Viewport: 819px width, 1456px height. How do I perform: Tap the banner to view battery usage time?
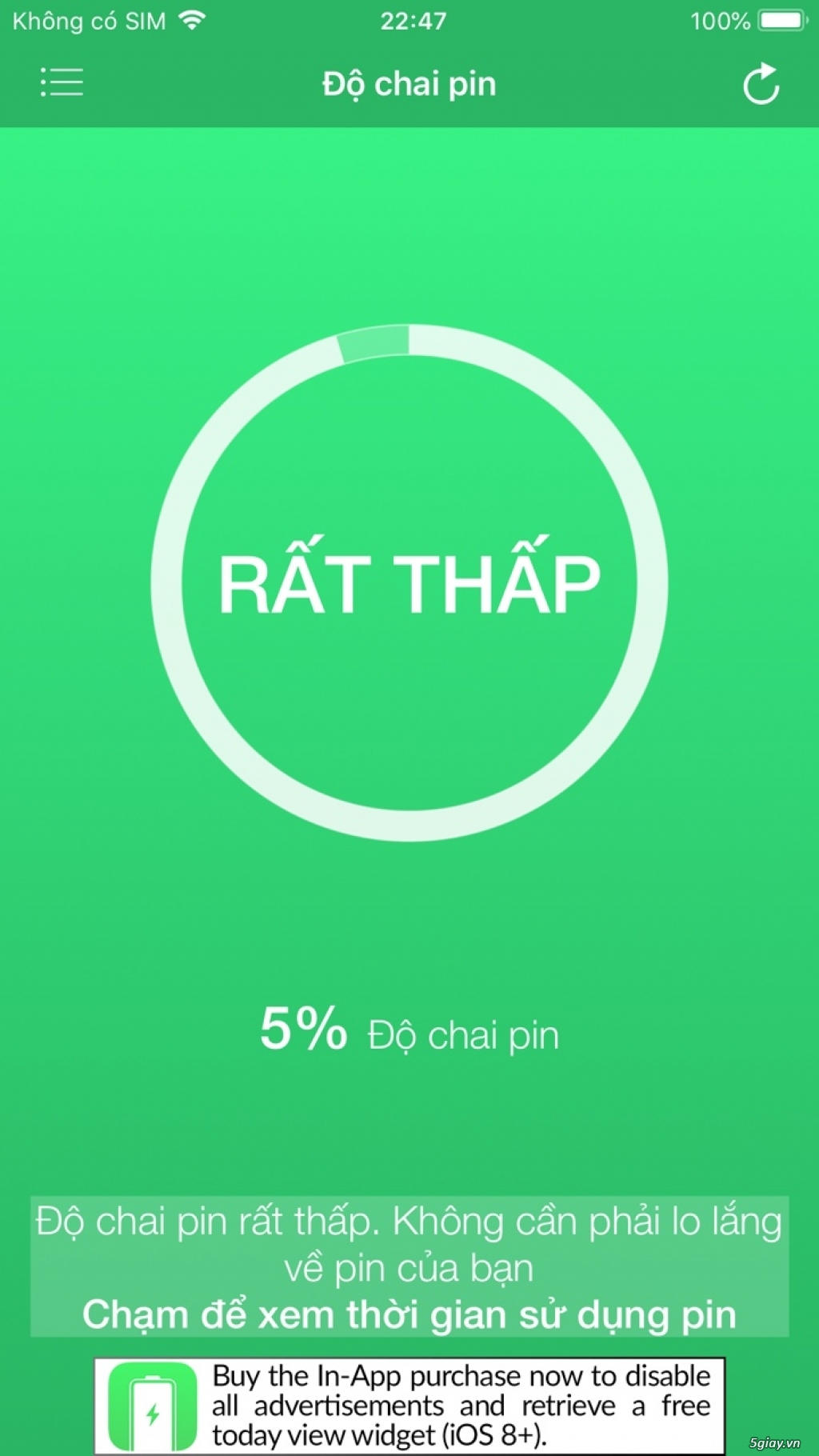(409, 1266)
